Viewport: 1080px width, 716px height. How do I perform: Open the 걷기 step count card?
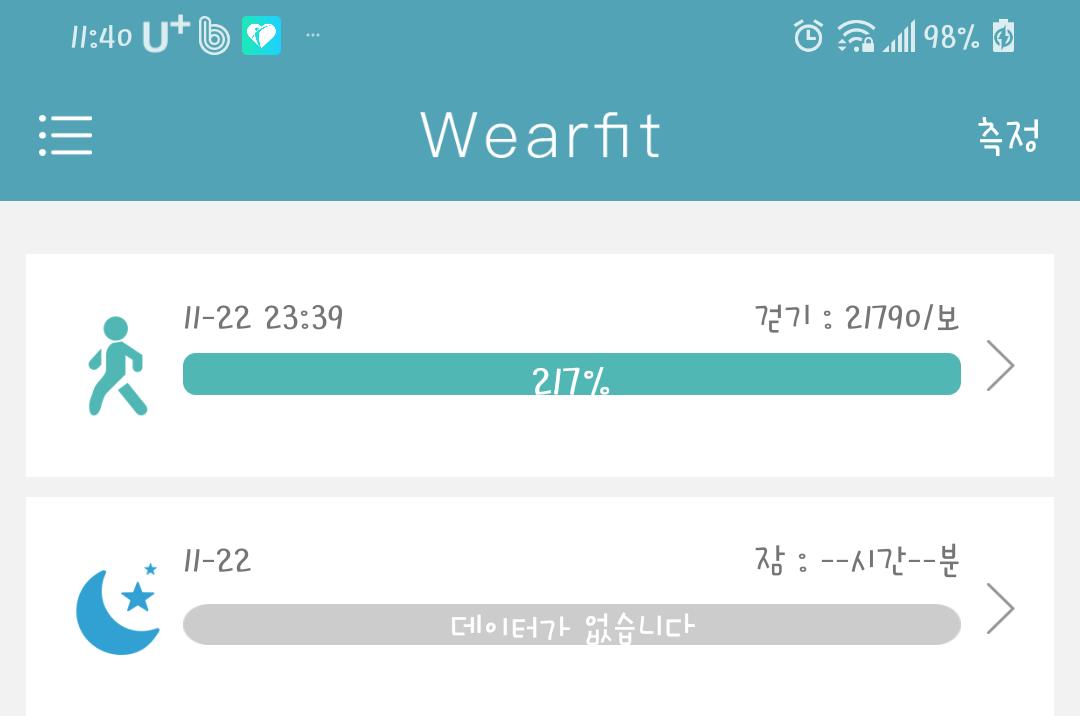540,365
